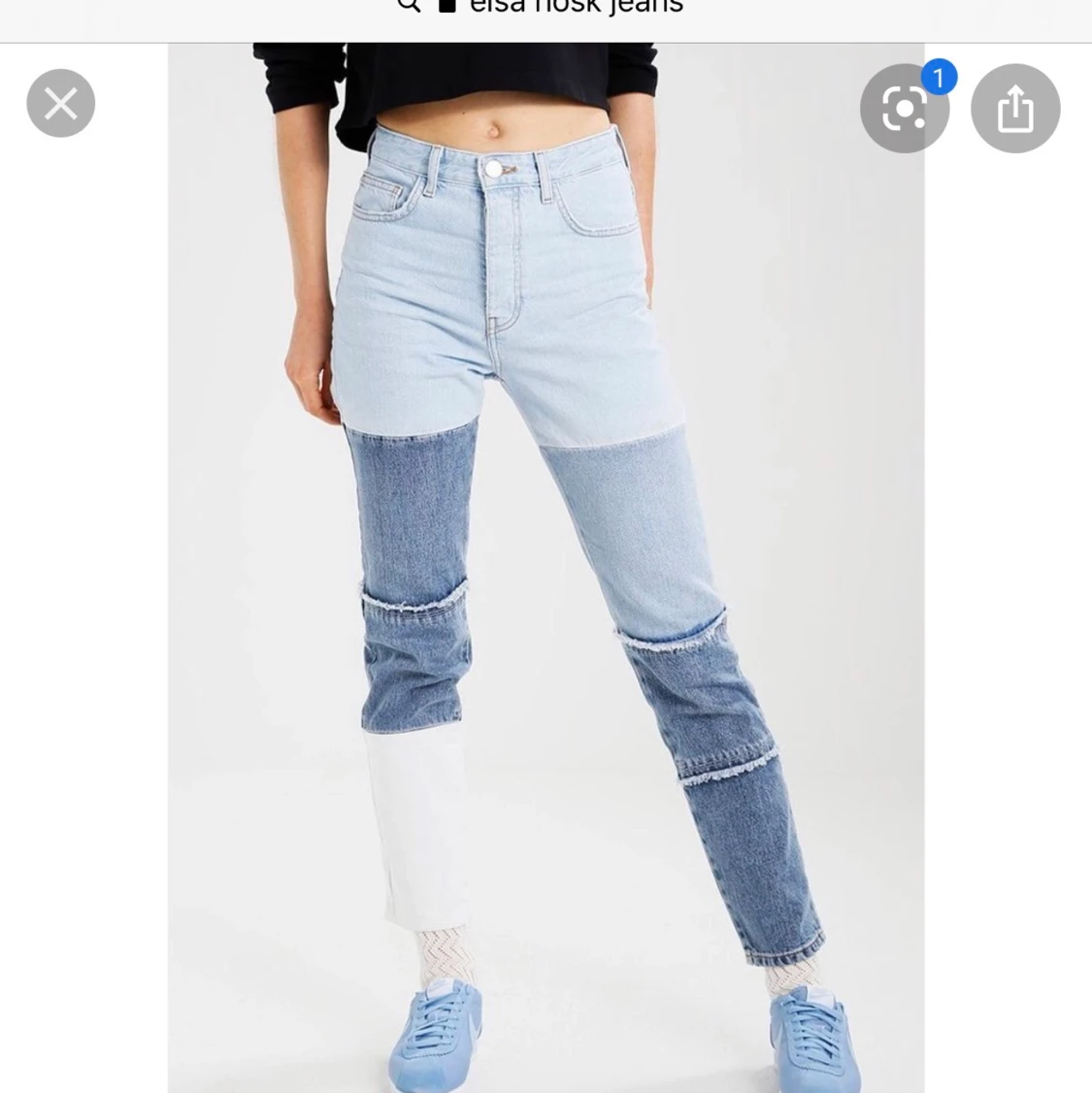Screen dimensions: 1092x1093
Task: Share this jeans image
Action: click(1014, 109)
